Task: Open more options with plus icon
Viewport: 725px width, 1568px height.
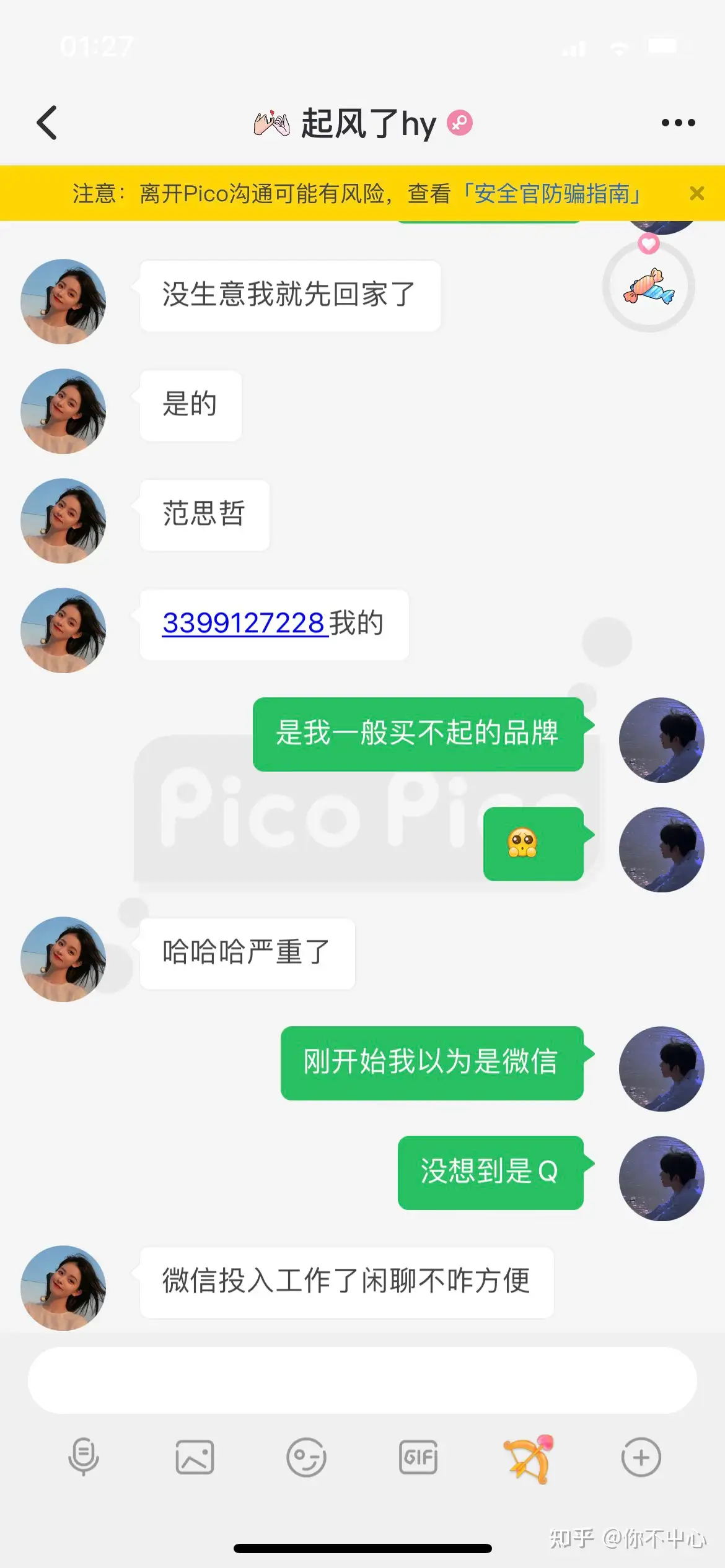Action: [x=641, y=1457]
